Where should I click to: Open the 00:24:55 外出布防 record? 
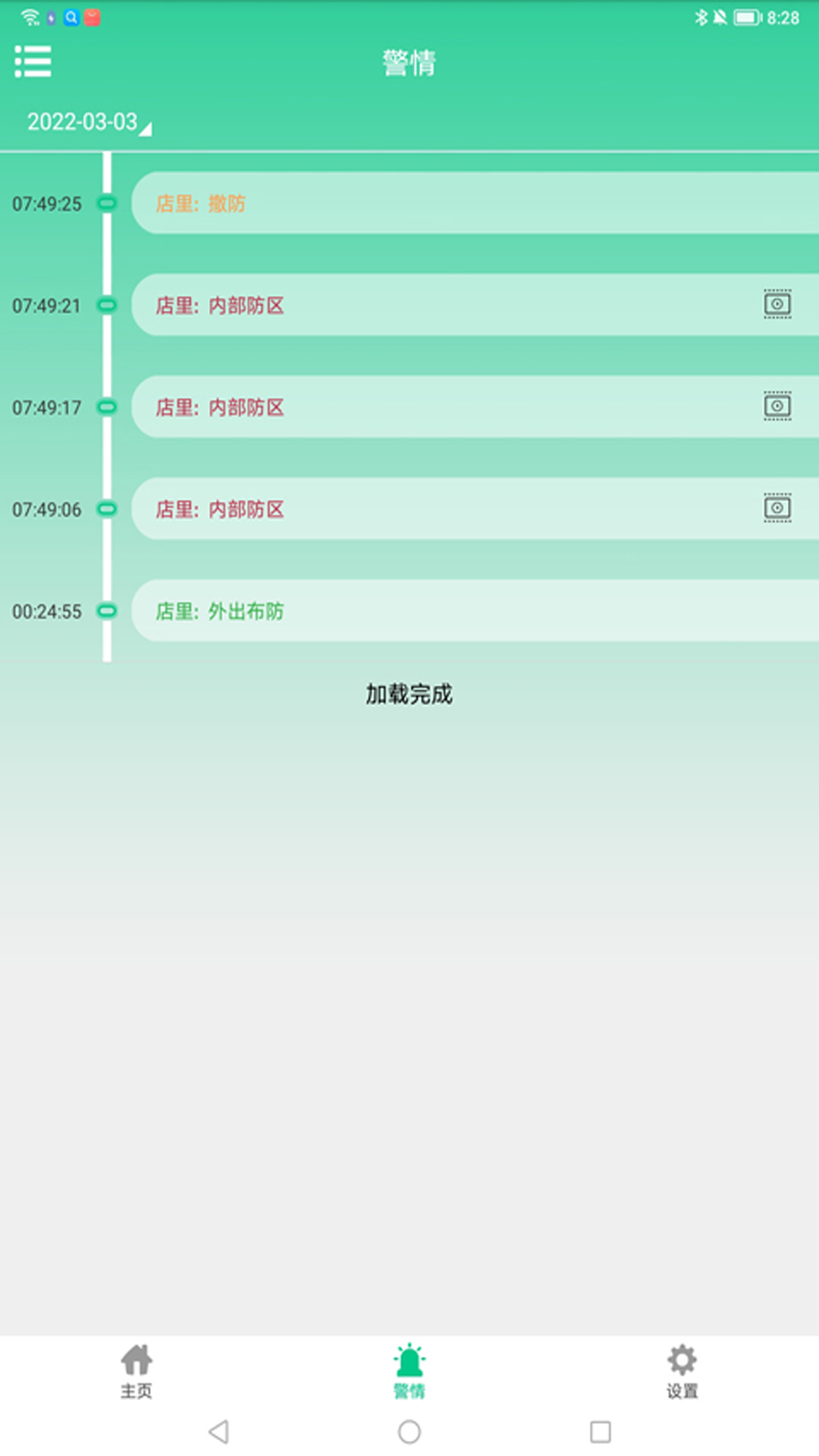click(x=455, y=611)
